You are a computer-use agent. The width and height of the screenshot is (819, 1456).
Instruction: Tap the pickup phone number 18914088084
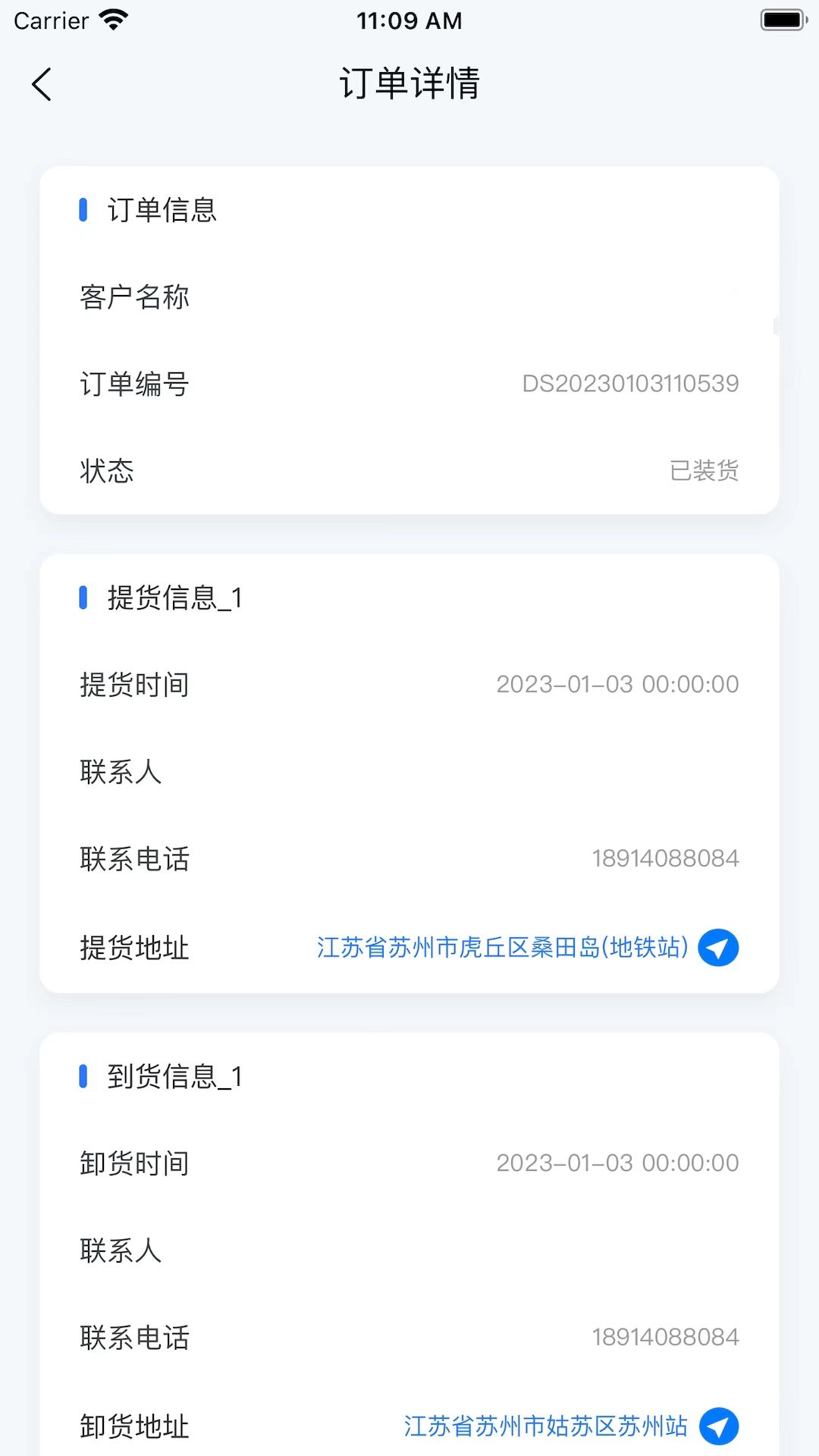click(666, 858)
